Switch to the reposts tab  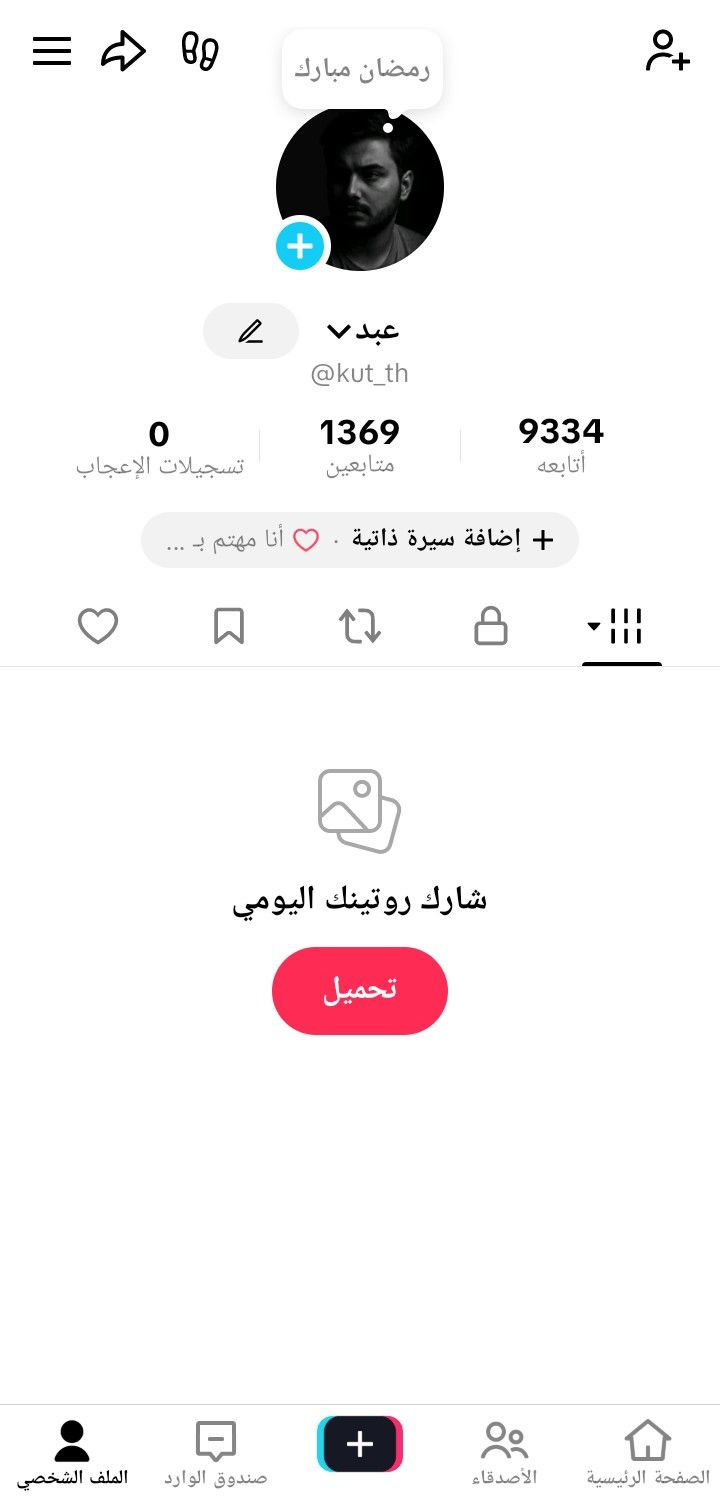[x=360, y=627]
